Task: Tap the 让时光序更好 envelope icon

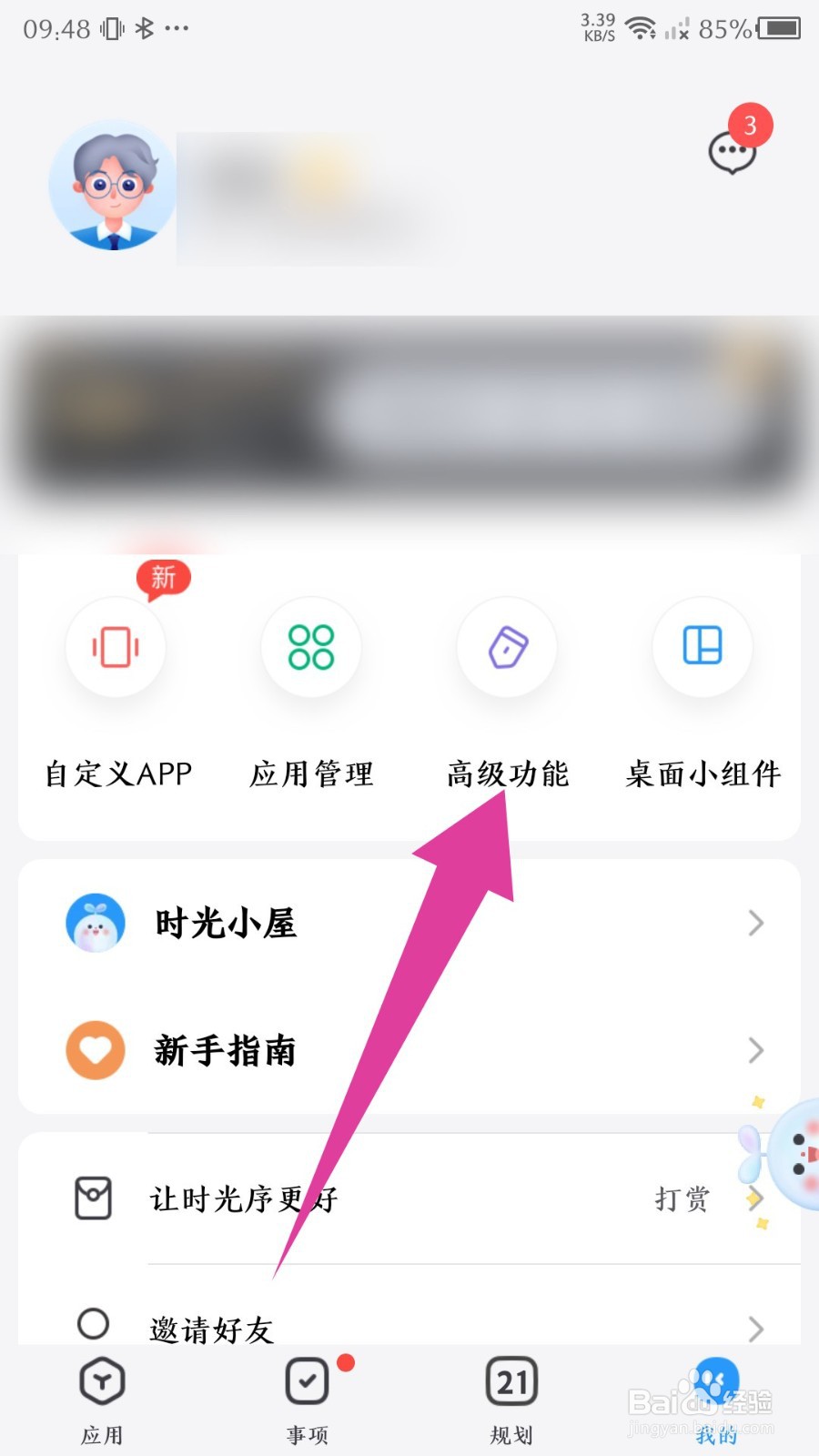Action: [92, 1198]
